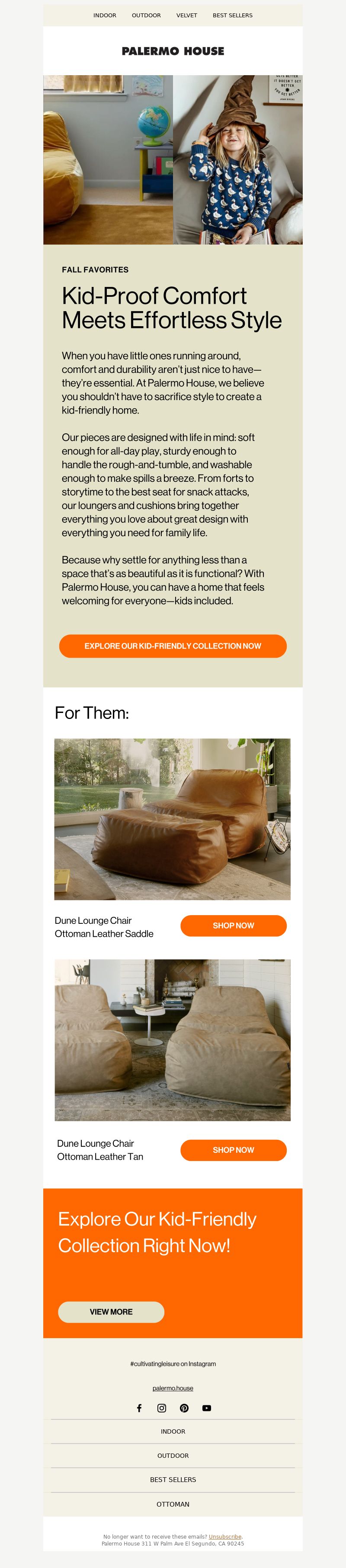Open the Pinterest icon
This screenshot has height=1568, width=346.
[x=184, y=1408]
